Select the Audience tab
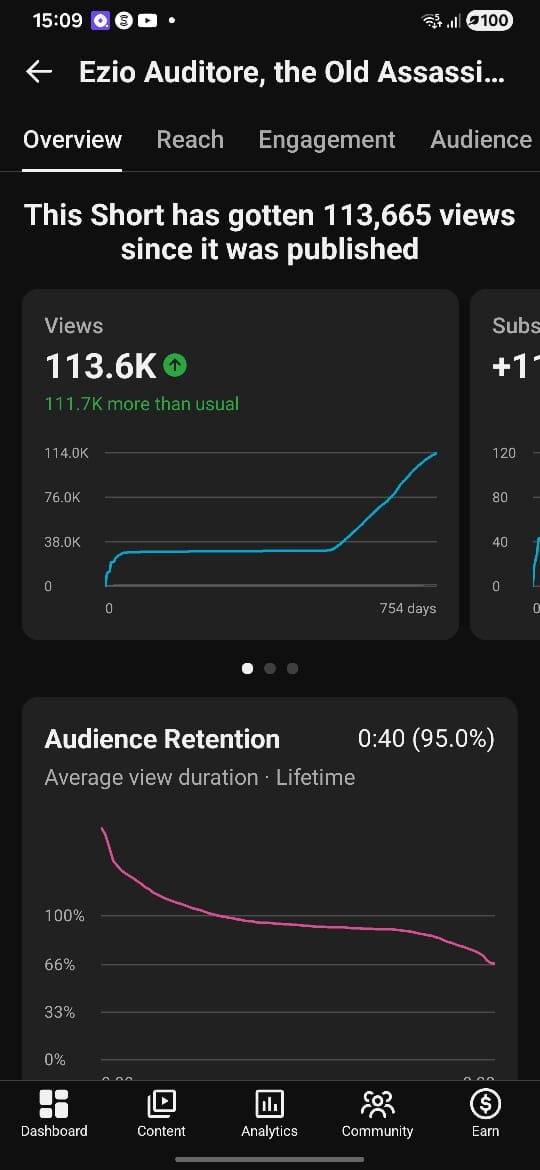 click(481, 140)
